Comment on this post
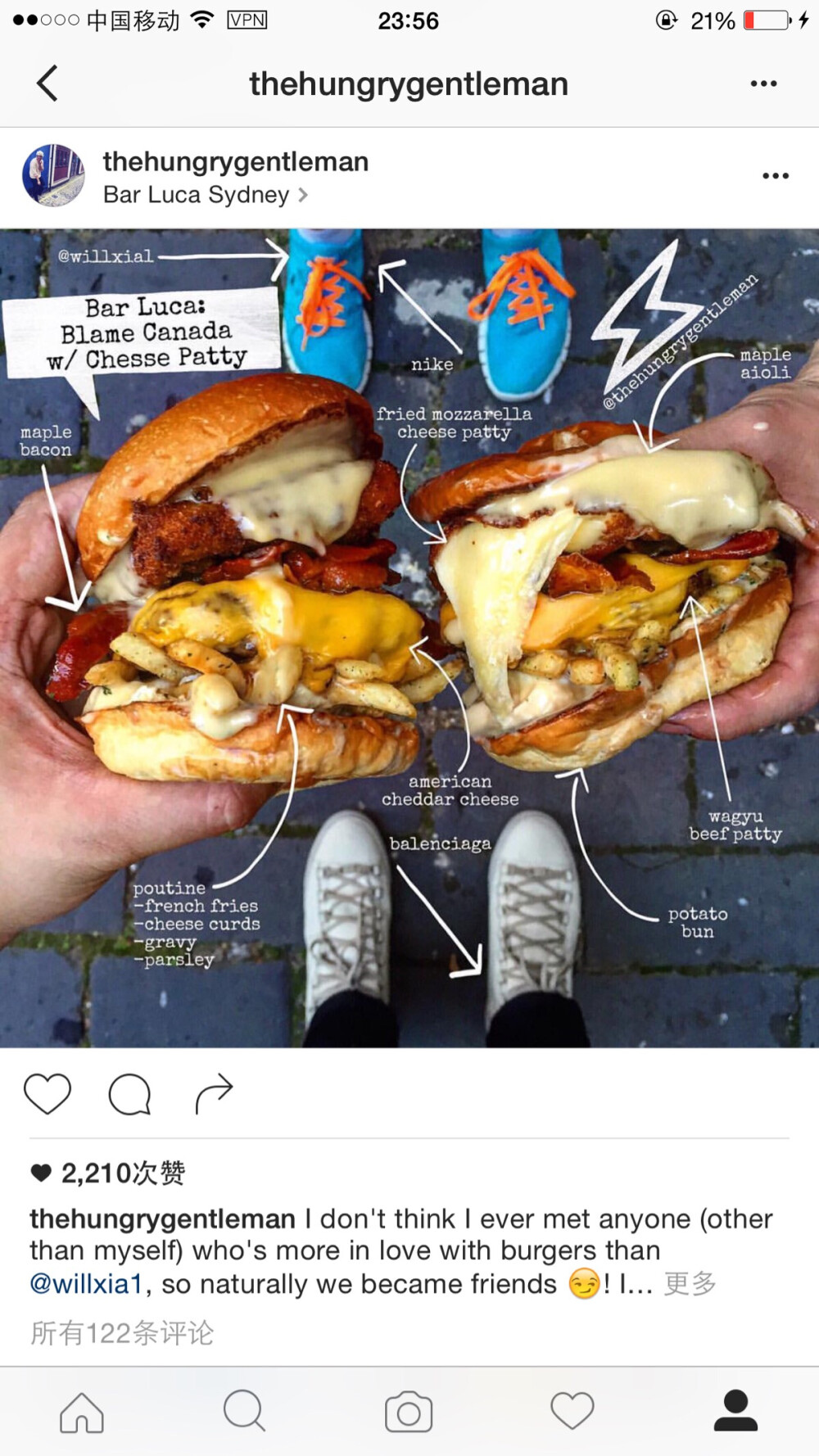 coord(129,1093)
